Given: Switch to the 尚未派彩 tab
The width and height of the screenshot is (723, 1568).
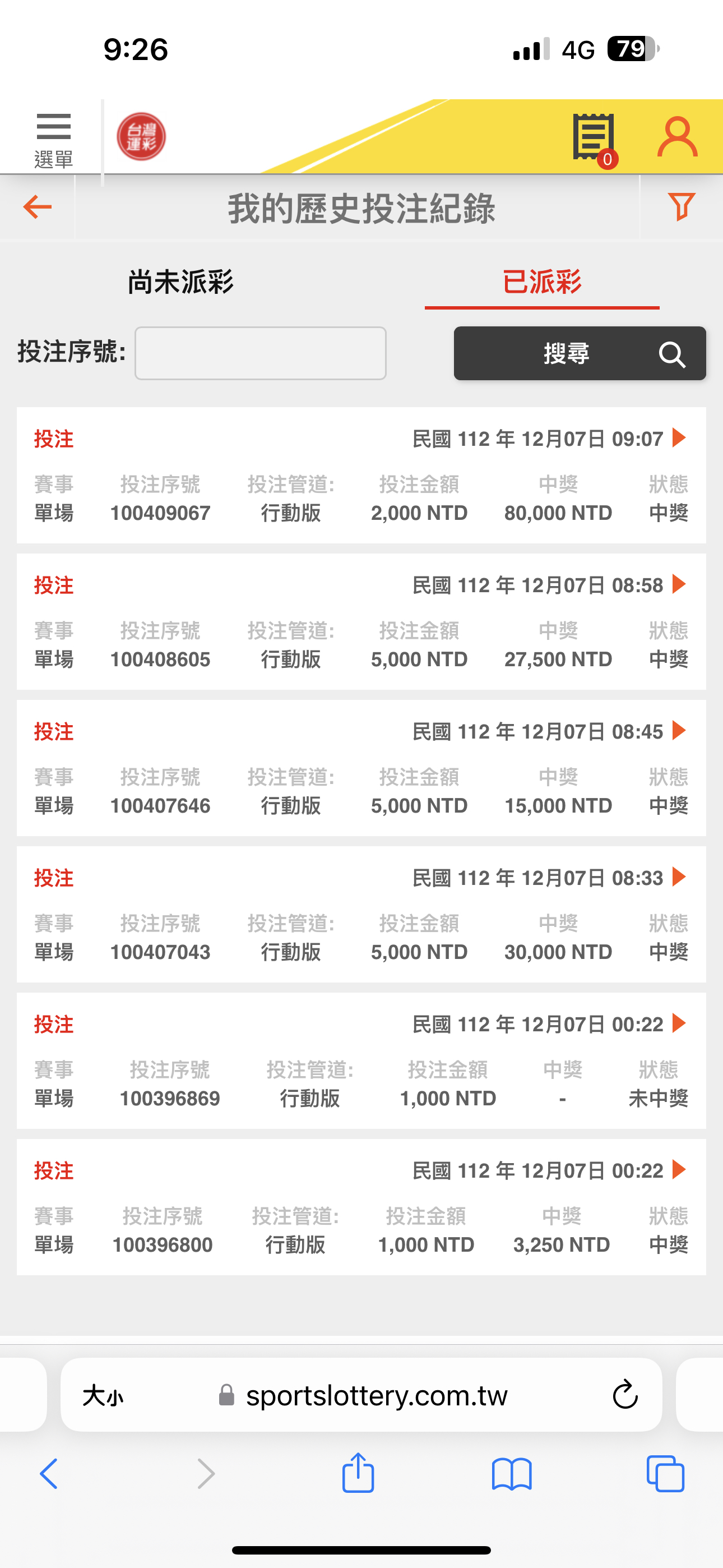Looking at the screenshot, I should (180, 282).
